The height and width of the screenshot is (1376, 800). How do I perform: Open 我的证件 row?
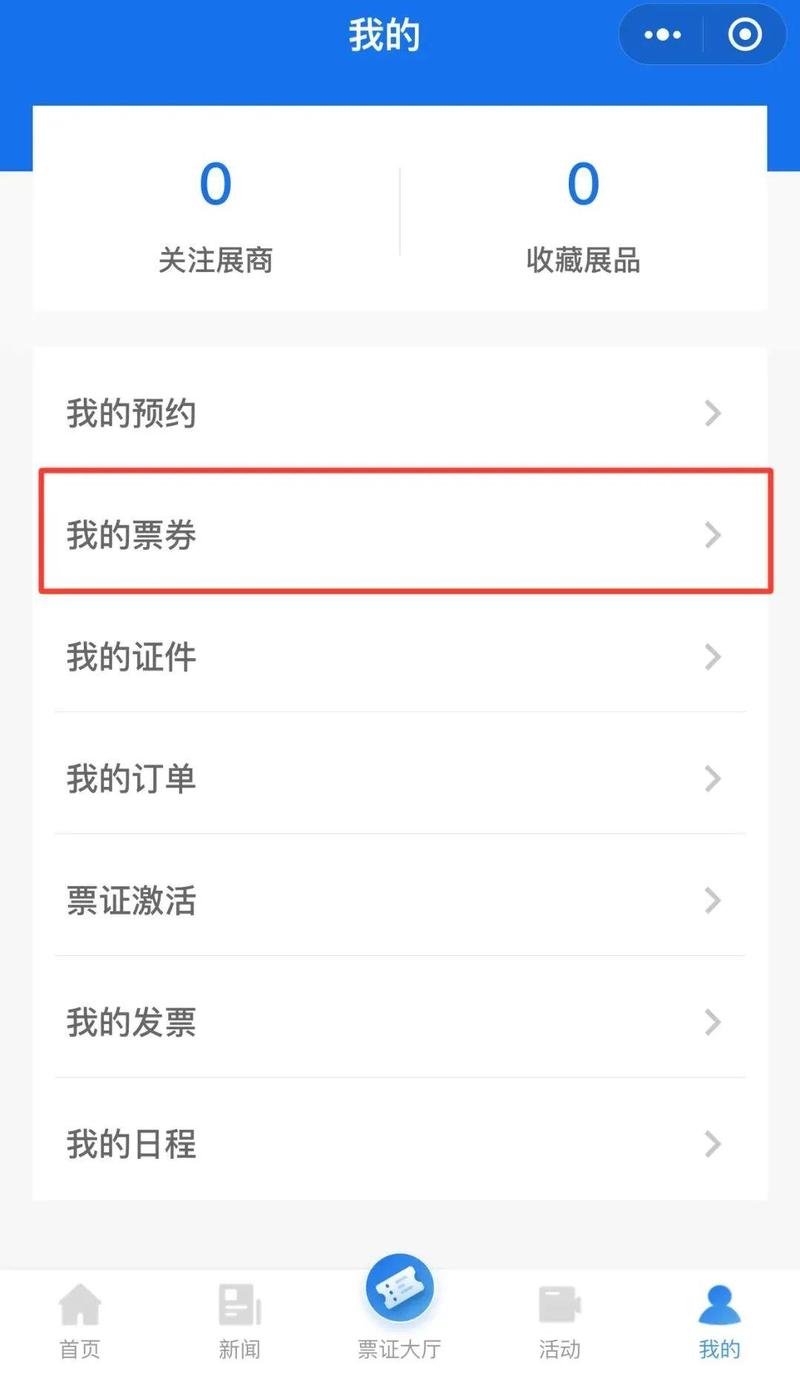coord(400,657)
